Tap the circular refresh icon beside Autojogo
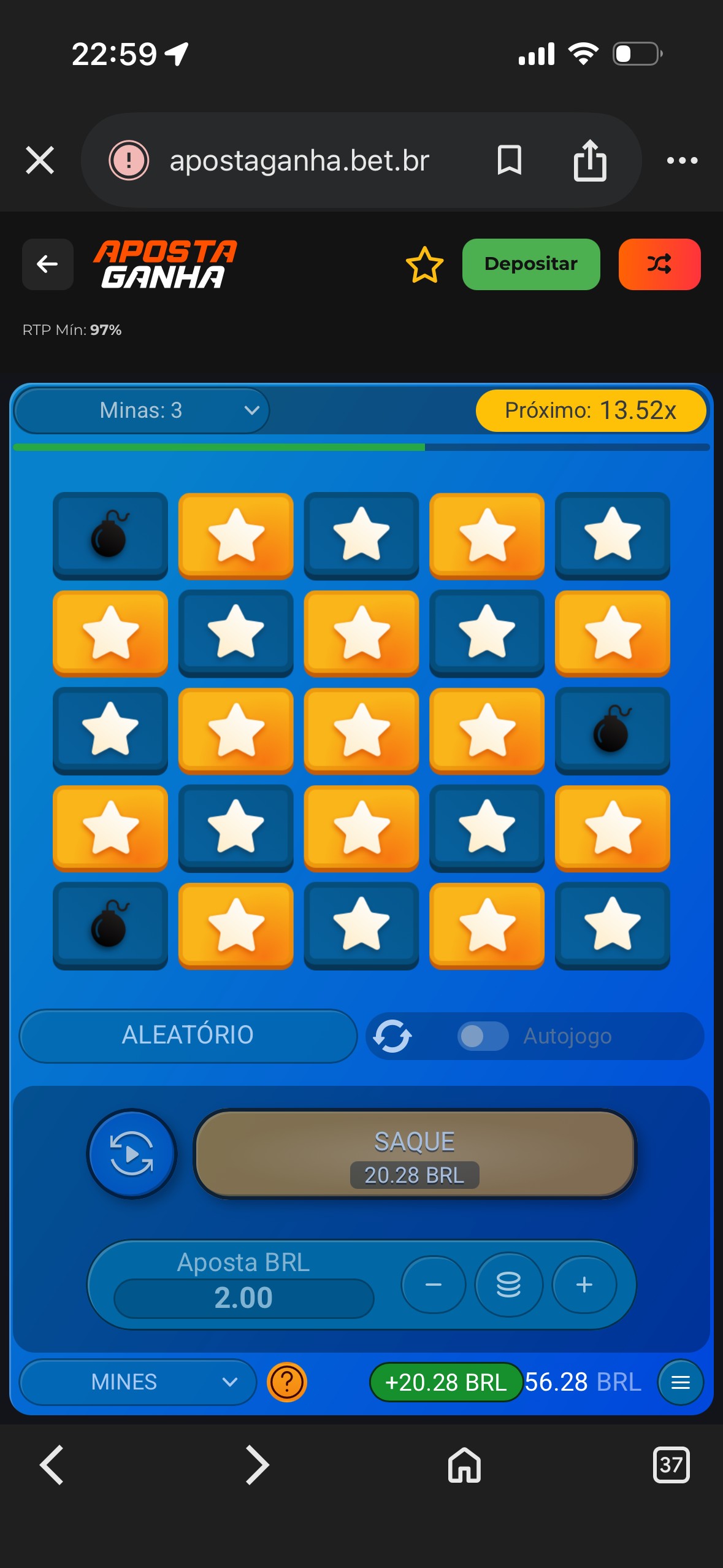 (x=392, y=1036)
